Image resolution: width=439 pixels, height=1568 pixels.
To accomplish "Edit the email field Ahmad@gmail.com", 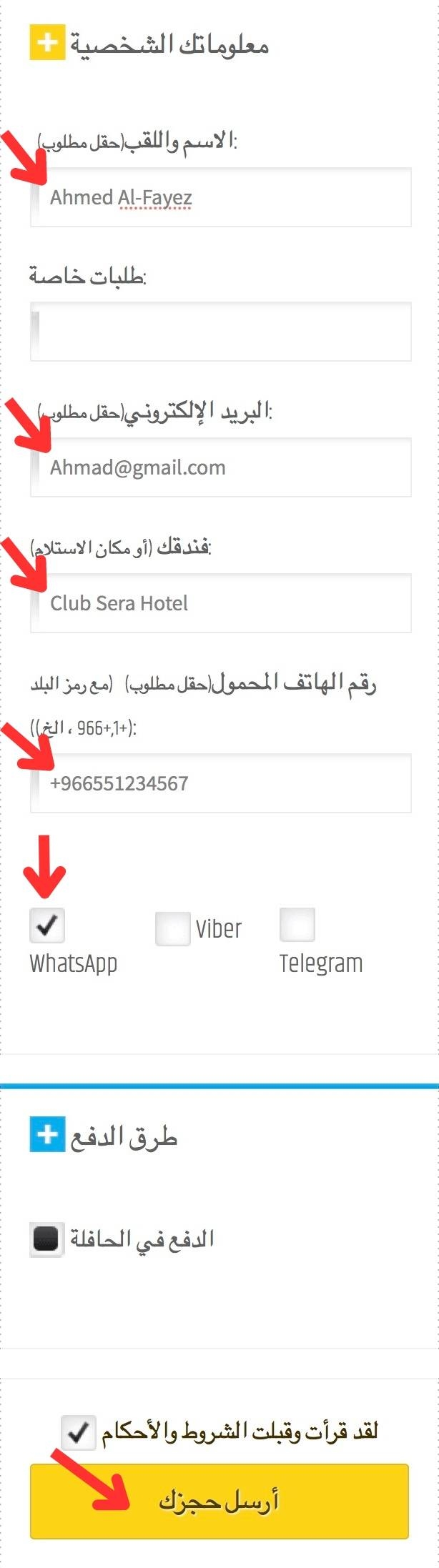I will point(220,467).
